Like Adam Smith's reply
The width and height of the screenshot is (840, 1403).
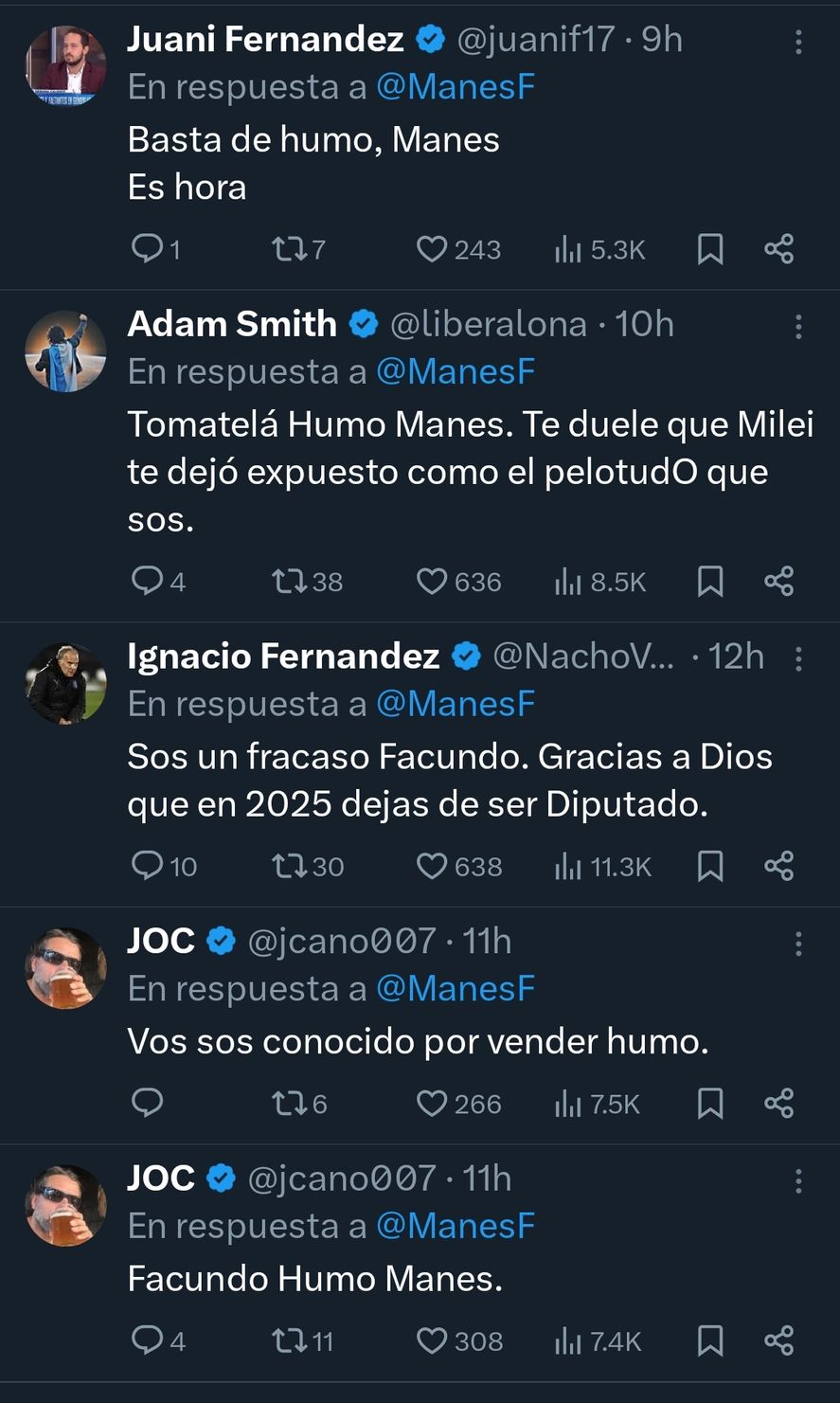[x=431, y=581]
